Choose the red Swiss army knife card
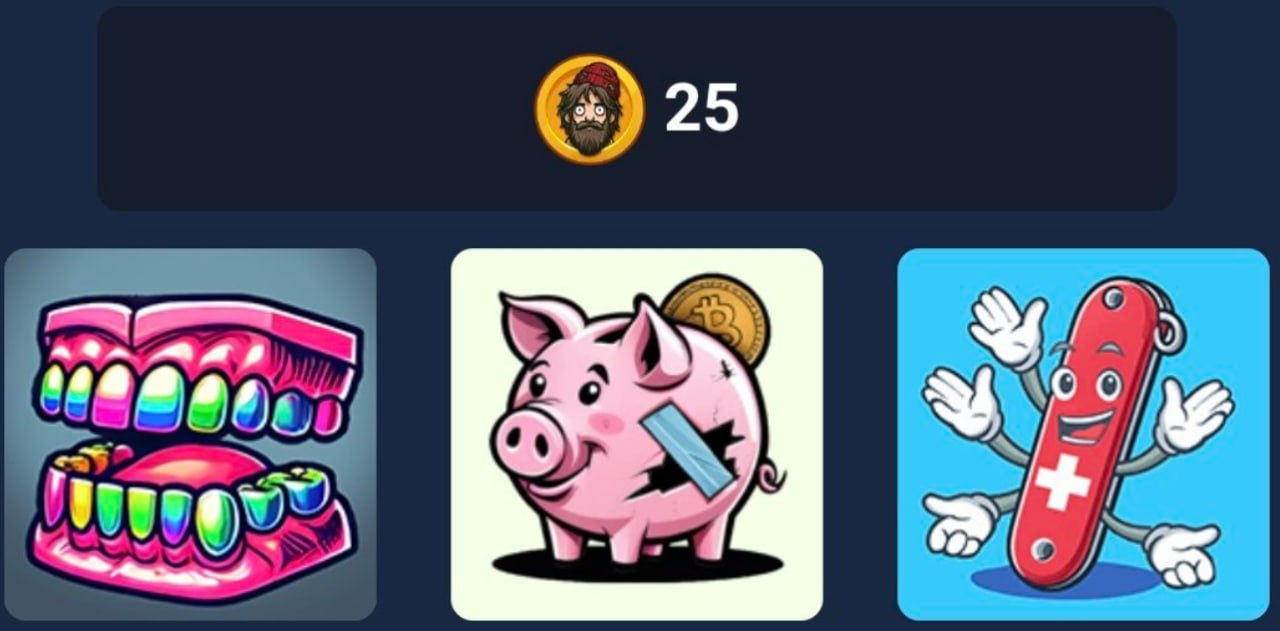The height and width of the screenshot is (631, 1280). [1083, 434]
